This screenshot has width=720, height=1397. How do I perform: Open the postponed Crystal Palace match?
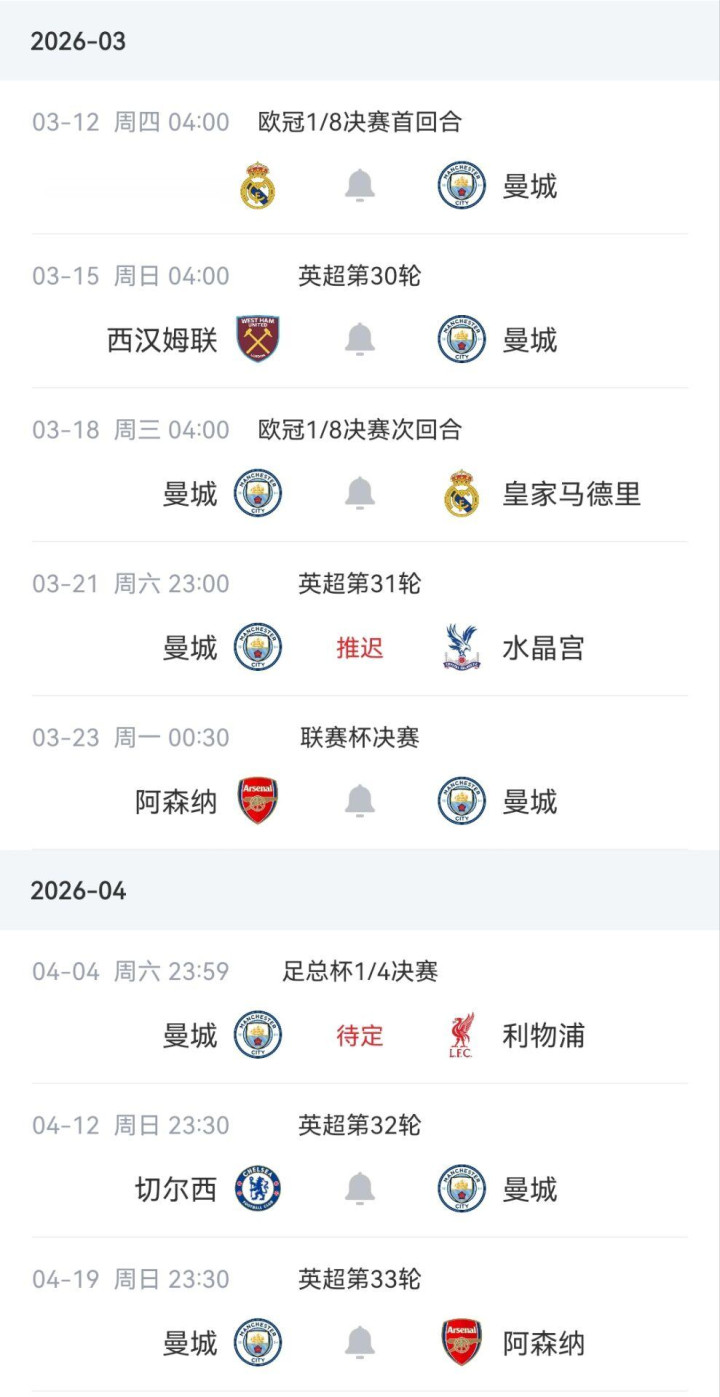360,648
